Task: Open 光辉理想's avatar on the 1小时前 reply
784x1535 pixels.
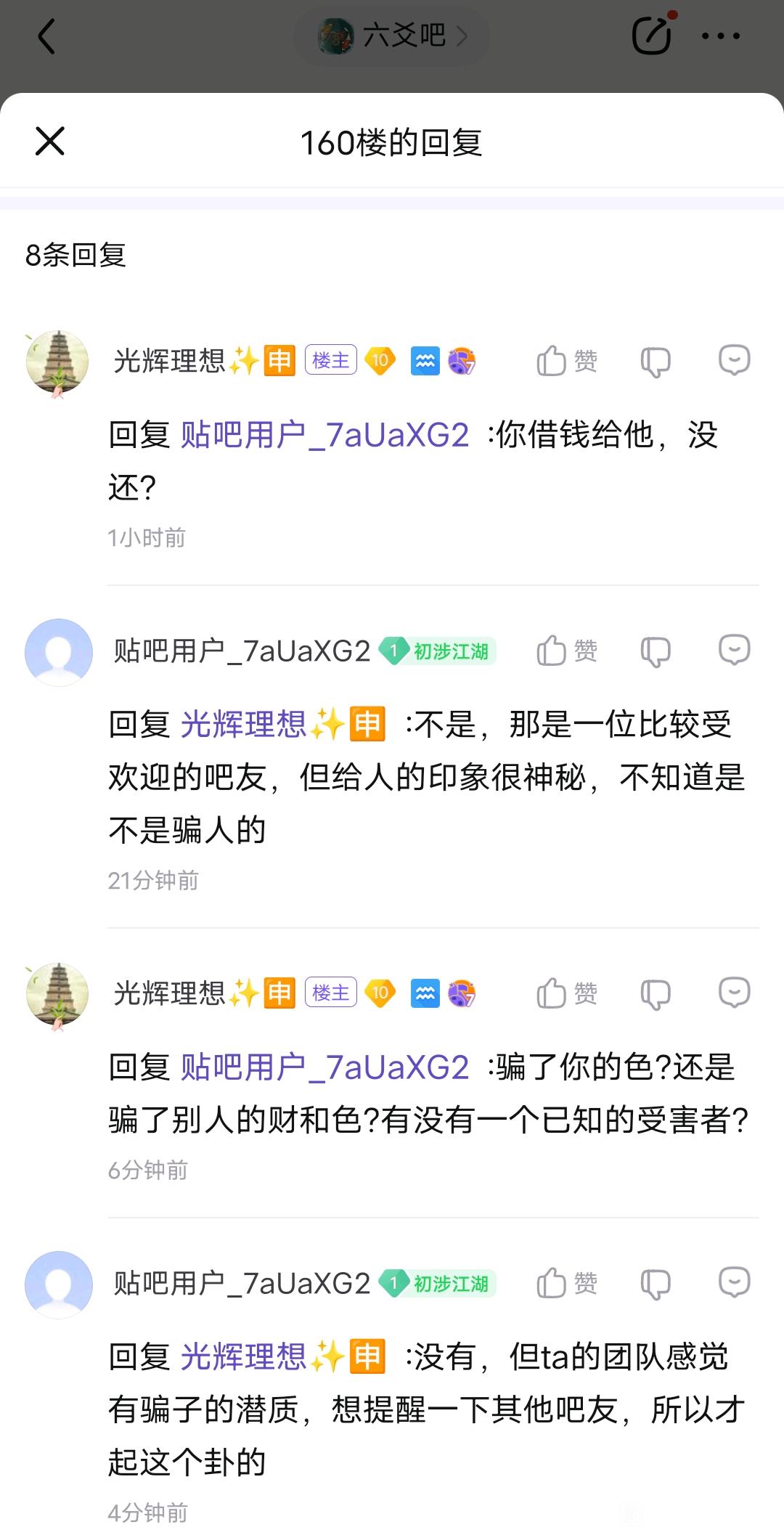Action: (57, 362)
